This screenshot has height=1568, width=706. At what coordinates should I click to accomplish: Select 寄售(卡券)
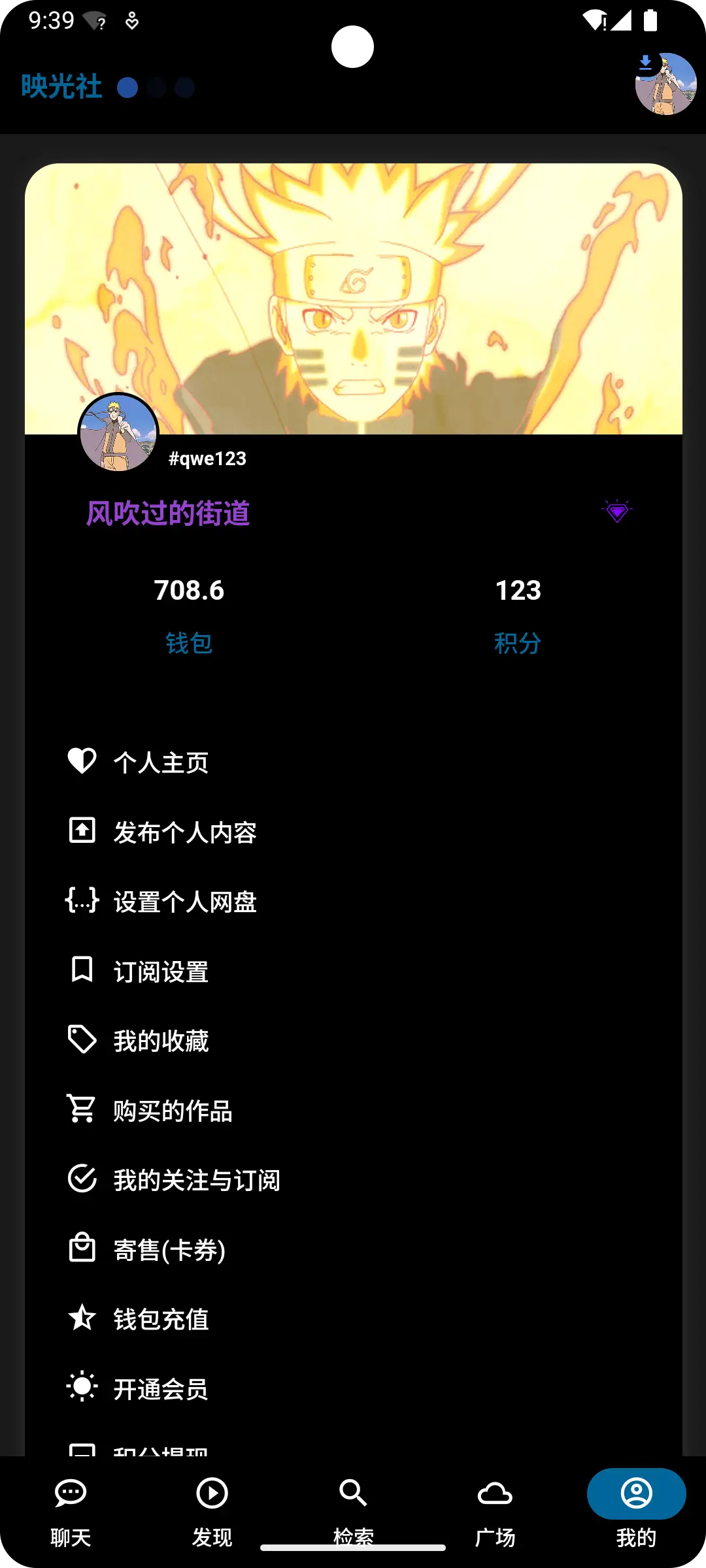[x=169, y=1250]
